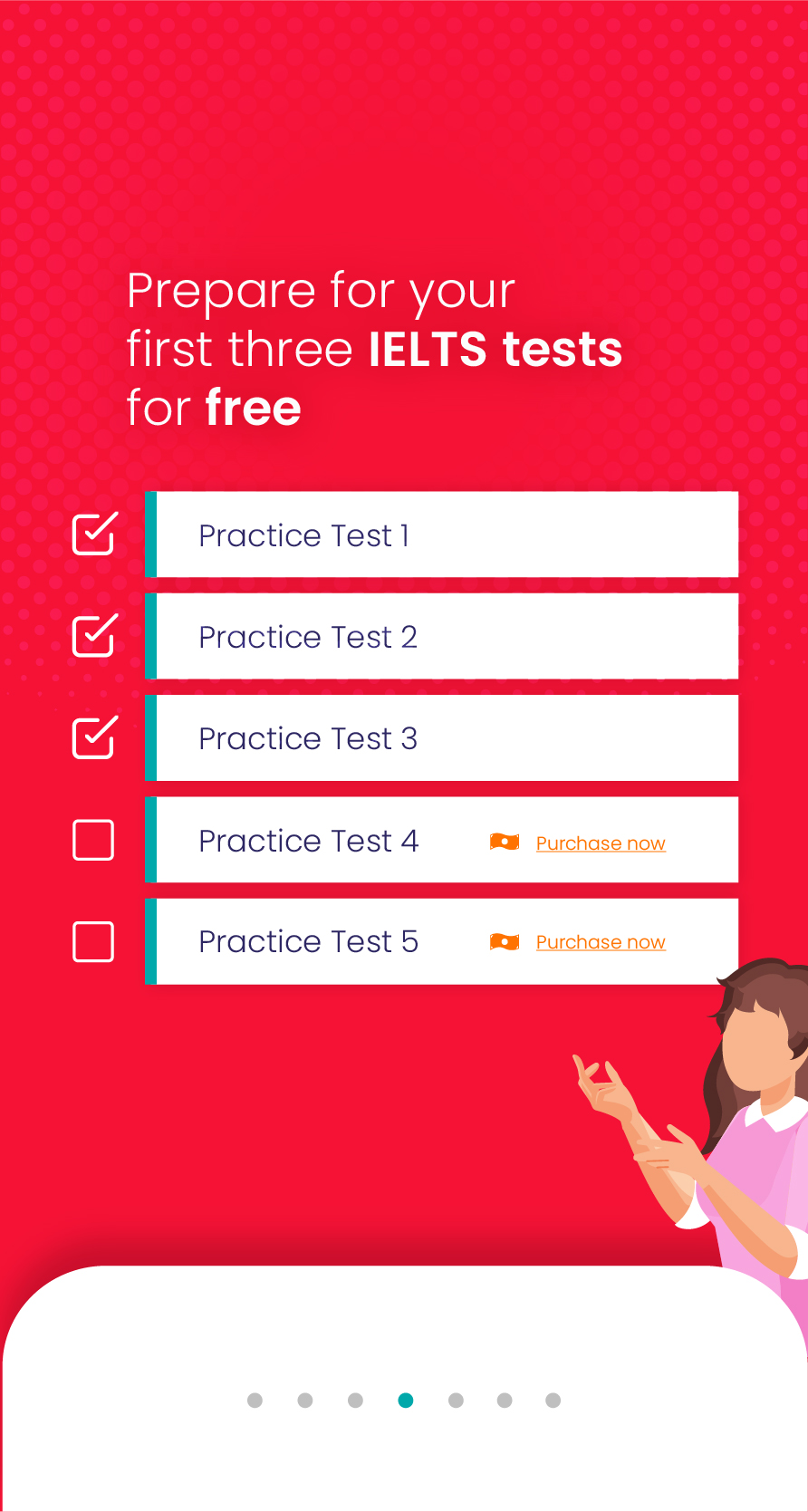Tap the bold word free in the heading
Screen dimensions: 808x1512
(252, 407)
